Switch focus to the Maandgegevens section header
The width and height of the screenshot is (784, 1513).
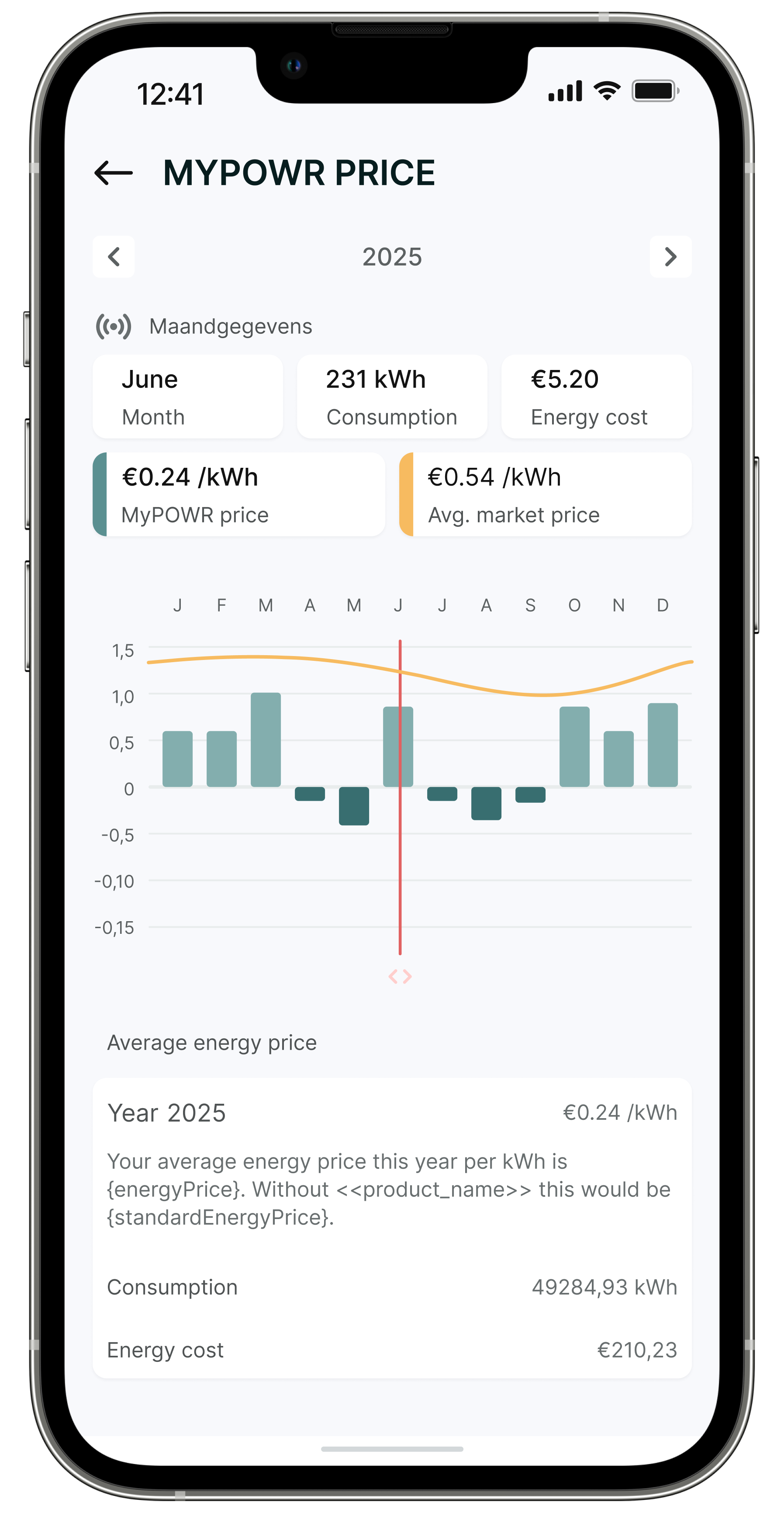(230, 326)
